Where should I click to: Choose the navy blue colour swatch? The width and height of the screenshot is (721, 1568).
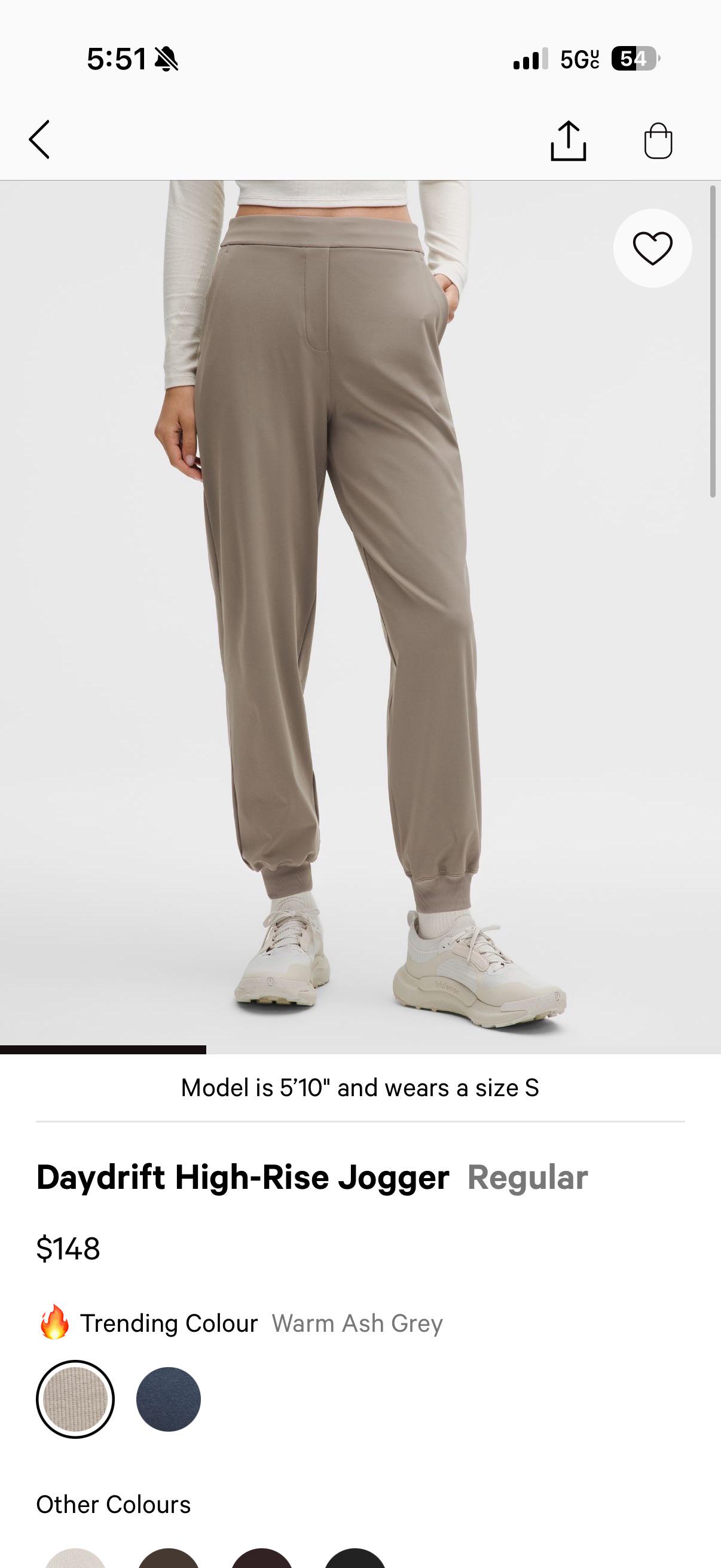click(x=169, y=1399)
